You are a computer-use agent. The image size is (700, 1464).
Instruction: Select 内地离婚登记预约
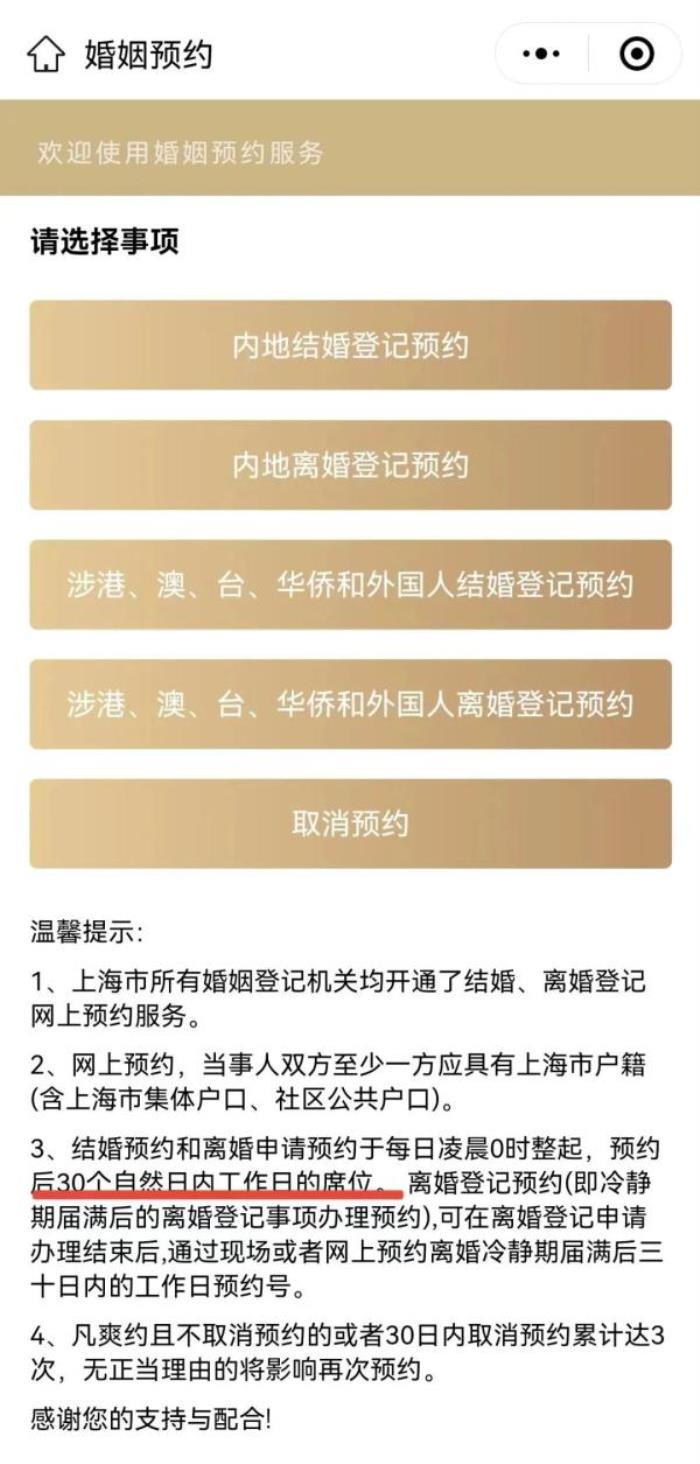[350, 465]
